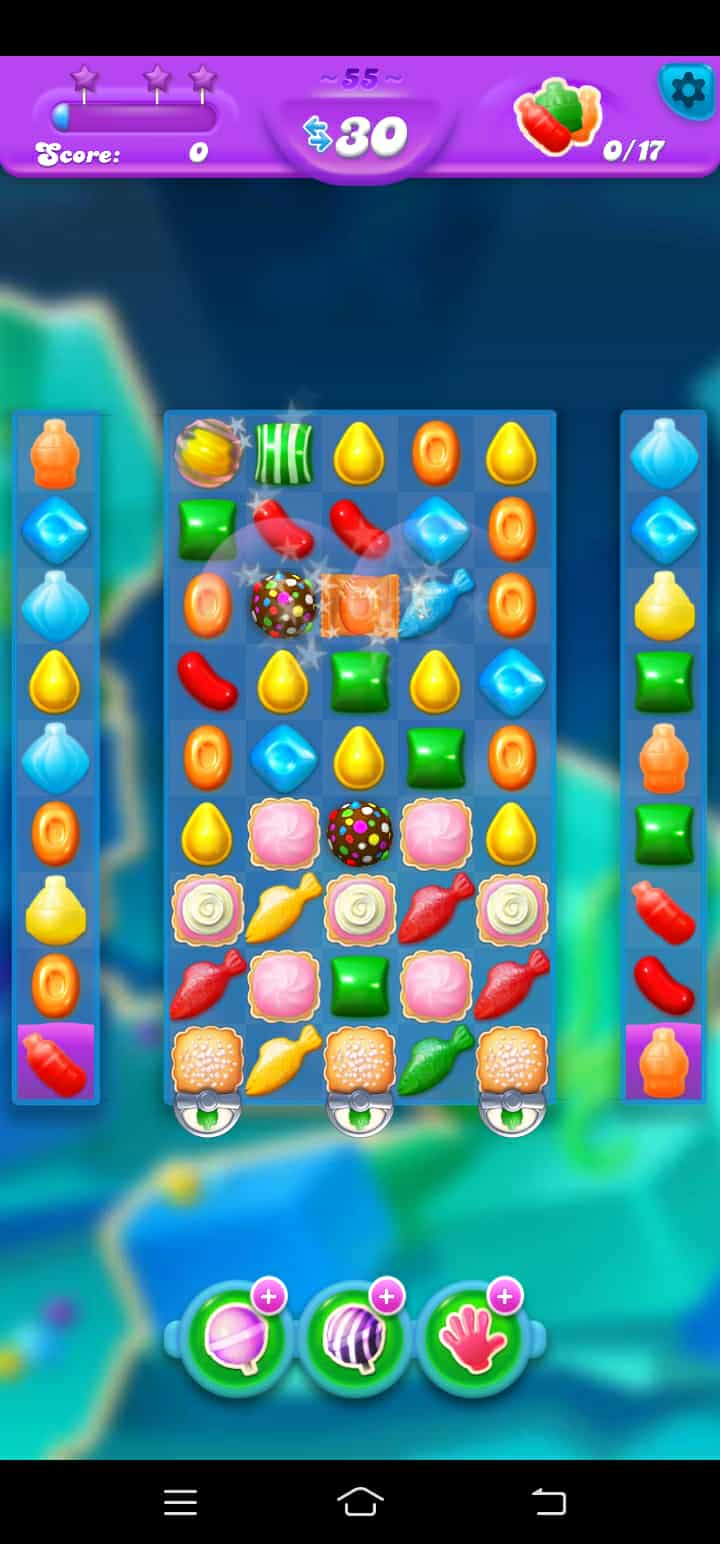Tap the wrapped orange candy
The width and height of the screenshot is (720, 1544).
[x=360, y=605]
